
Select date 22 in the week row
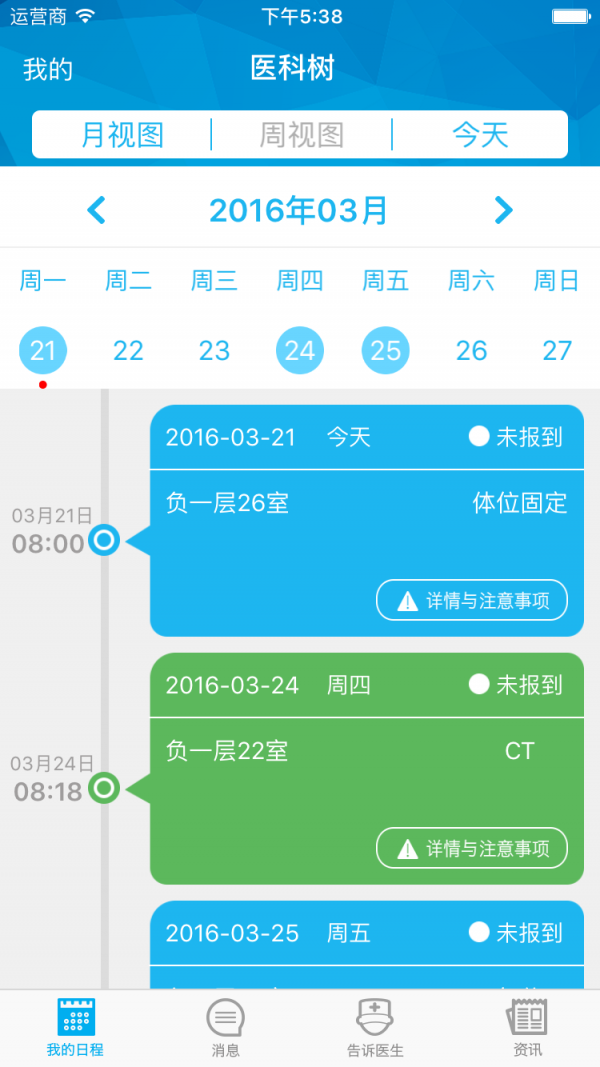[128, 351]
